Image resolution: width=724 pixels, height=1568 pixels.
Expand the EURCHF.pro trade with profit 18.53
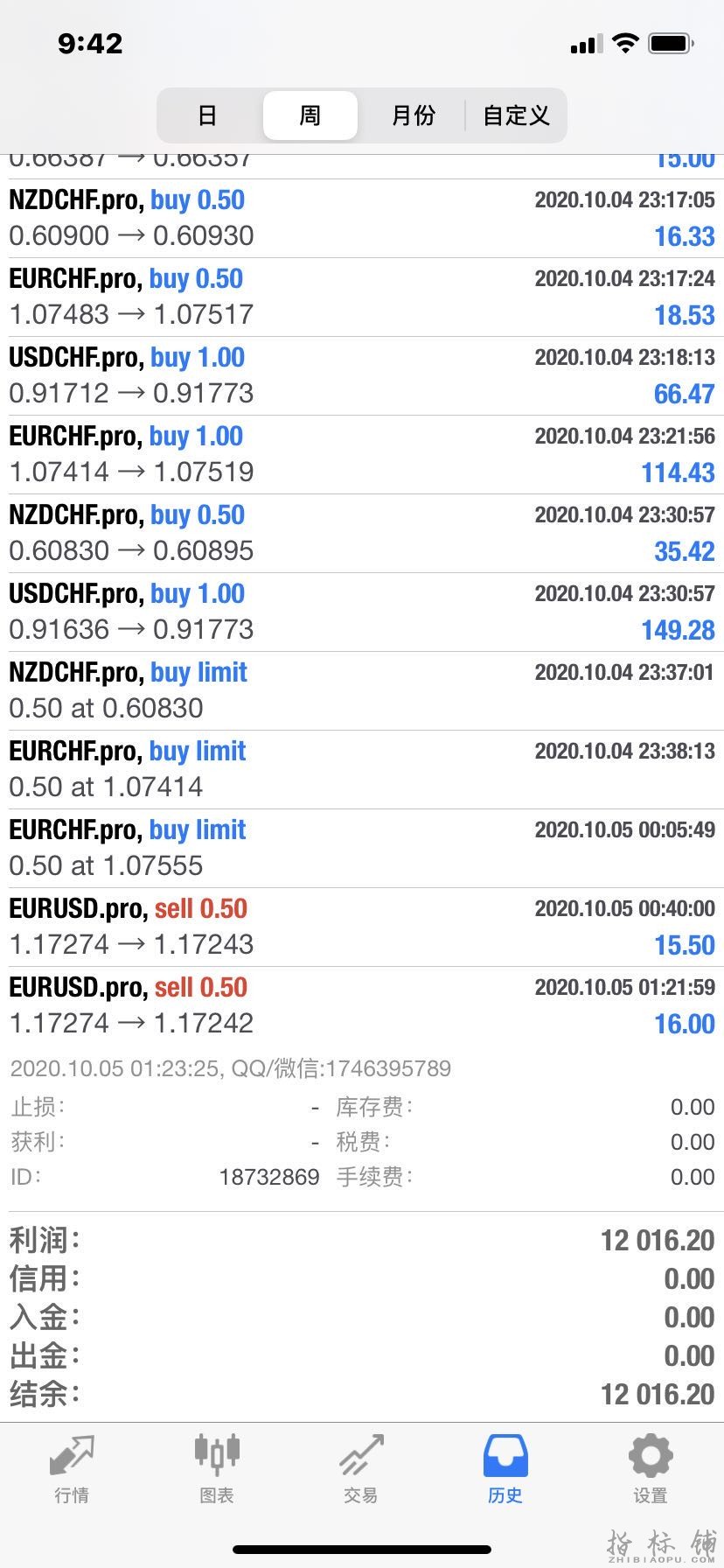[362, 297]
